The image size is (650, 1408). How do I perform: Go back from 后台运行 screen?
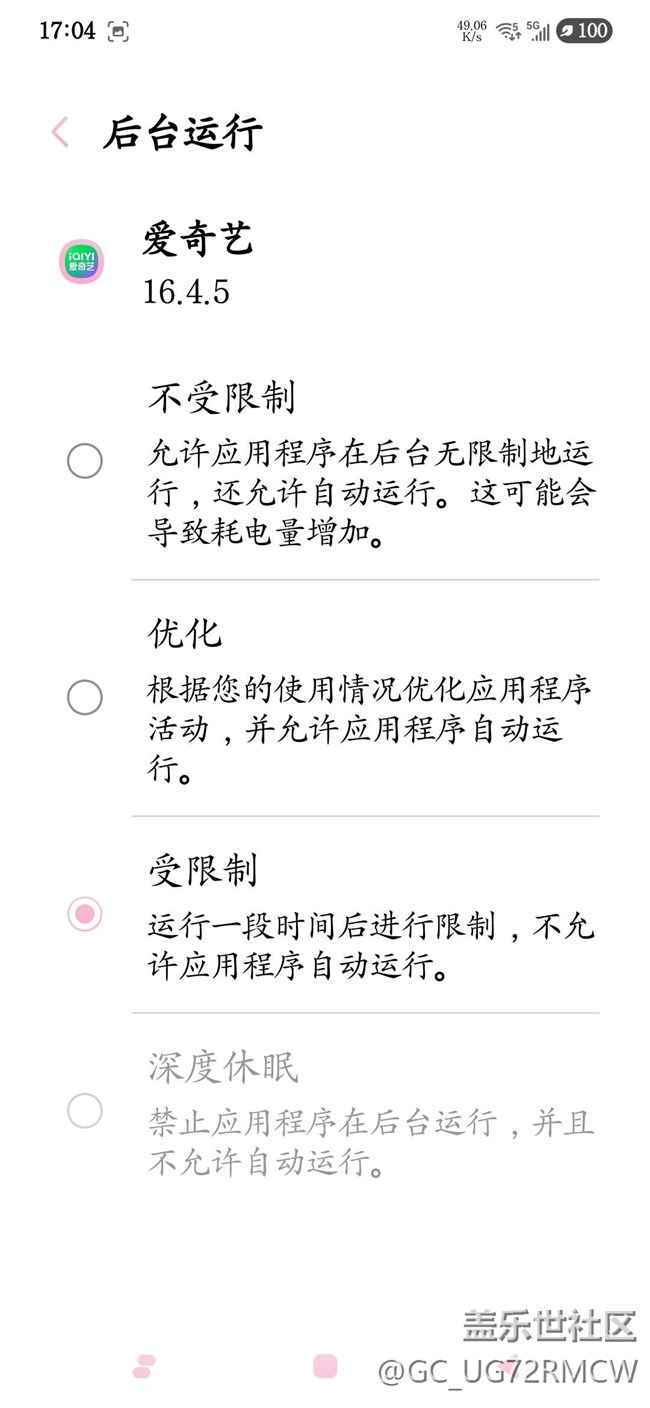(x=60, y=132)
